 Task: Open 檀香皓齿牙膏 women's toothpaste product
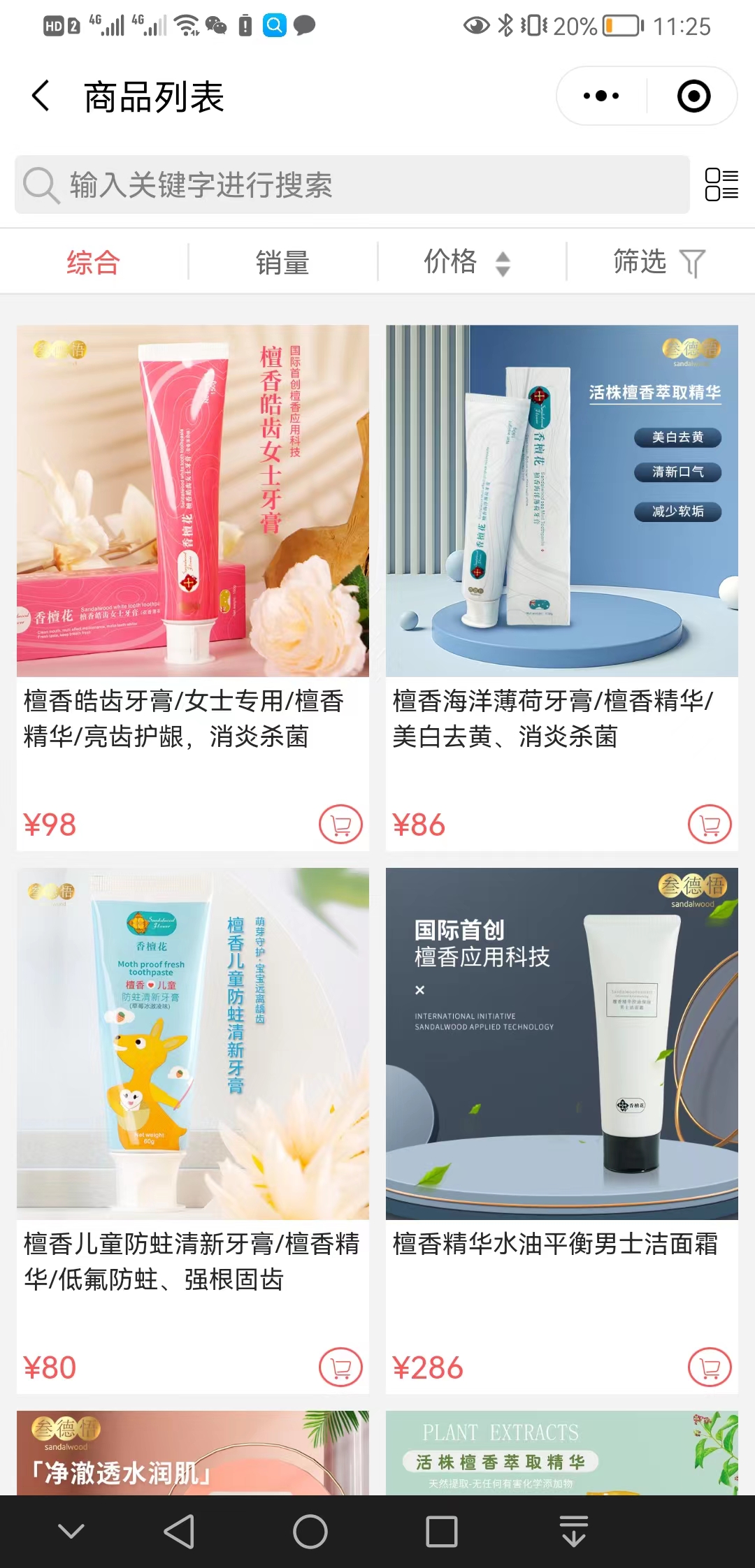(193, 501)
